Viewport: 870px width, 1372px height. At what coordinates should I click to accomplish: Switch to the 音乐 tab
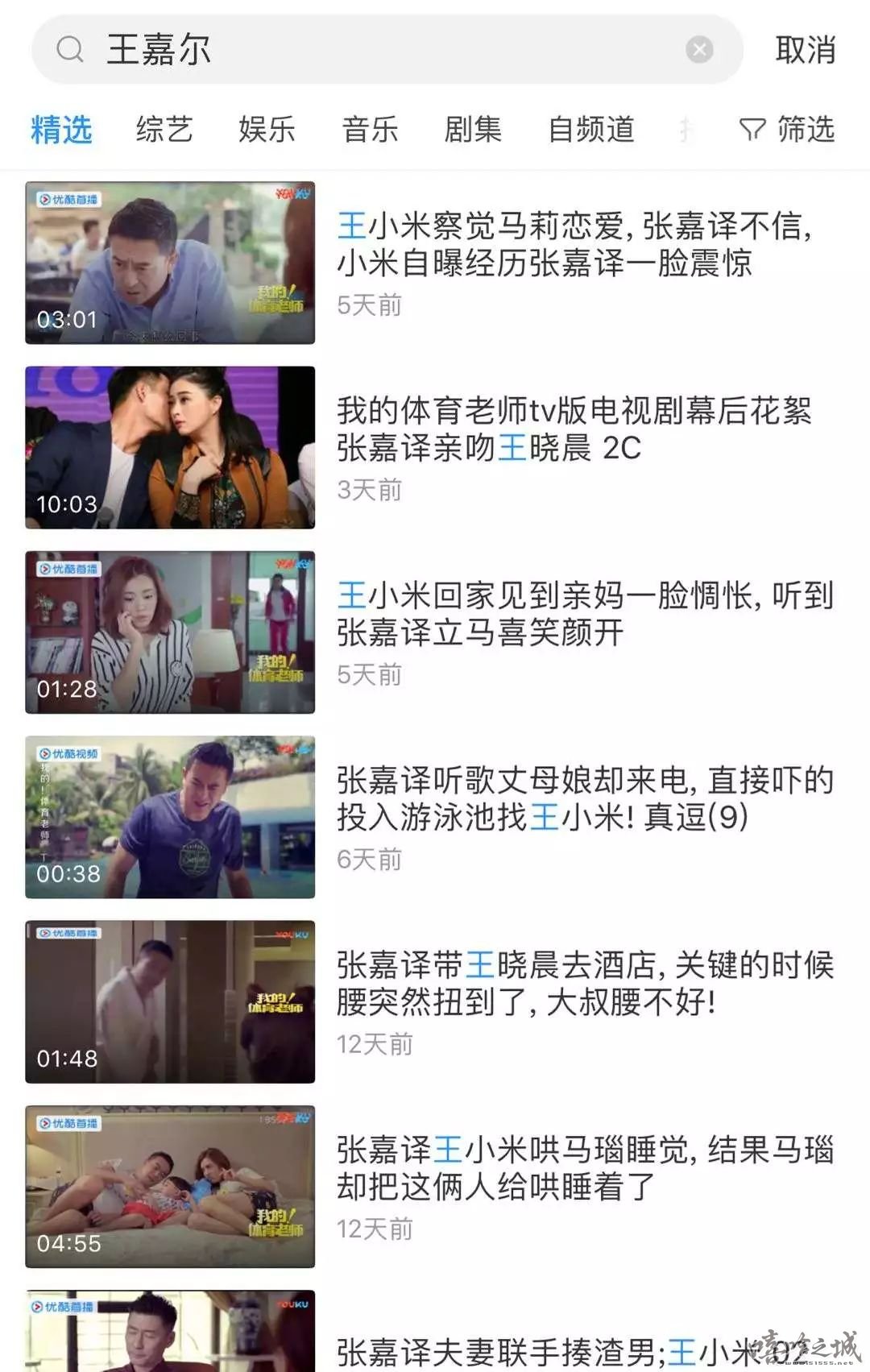tap(370, 129)
